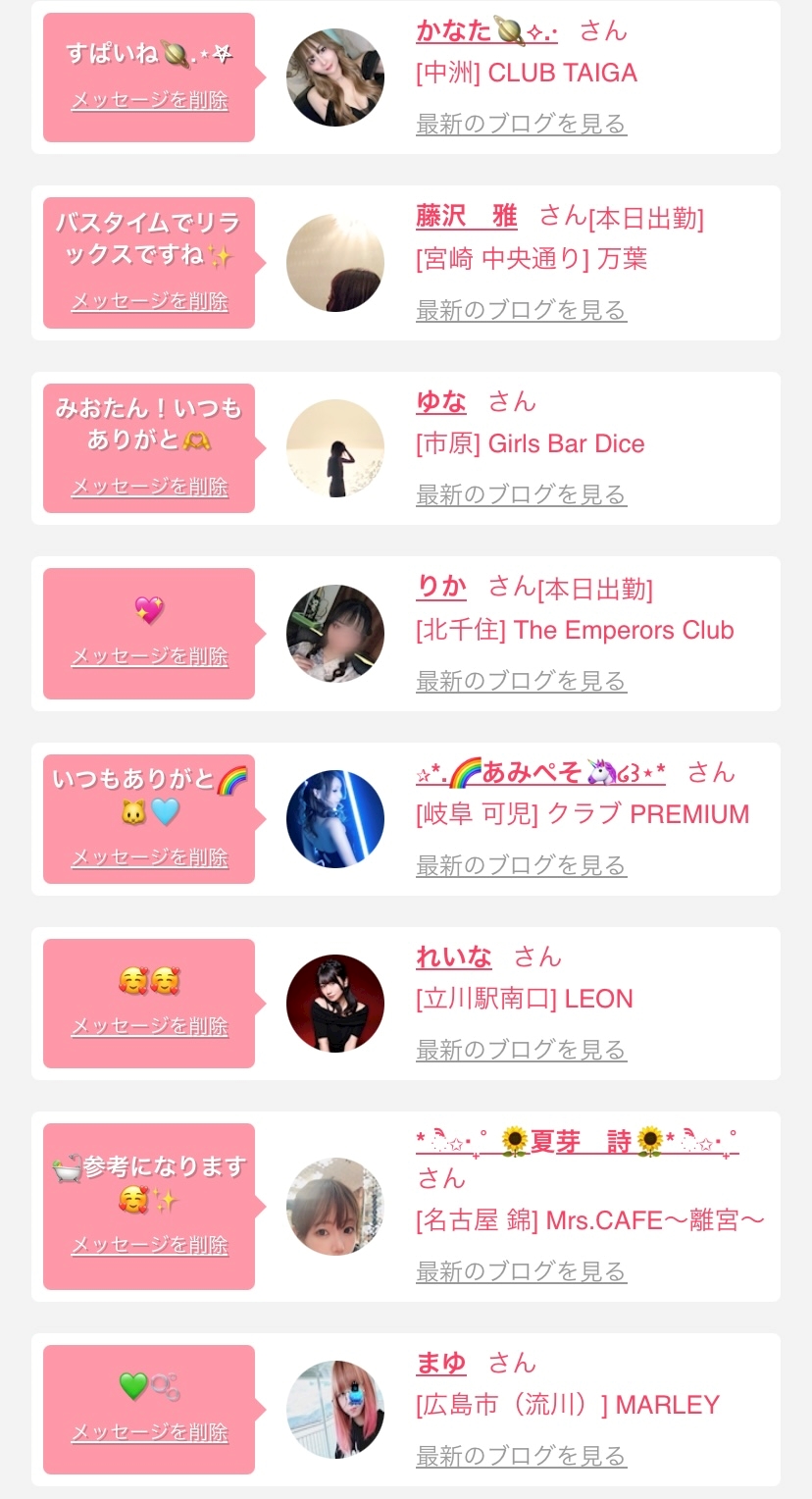
Task: Delete the すぱいね message
Action: pyautogui.click(x=149, y=100)
